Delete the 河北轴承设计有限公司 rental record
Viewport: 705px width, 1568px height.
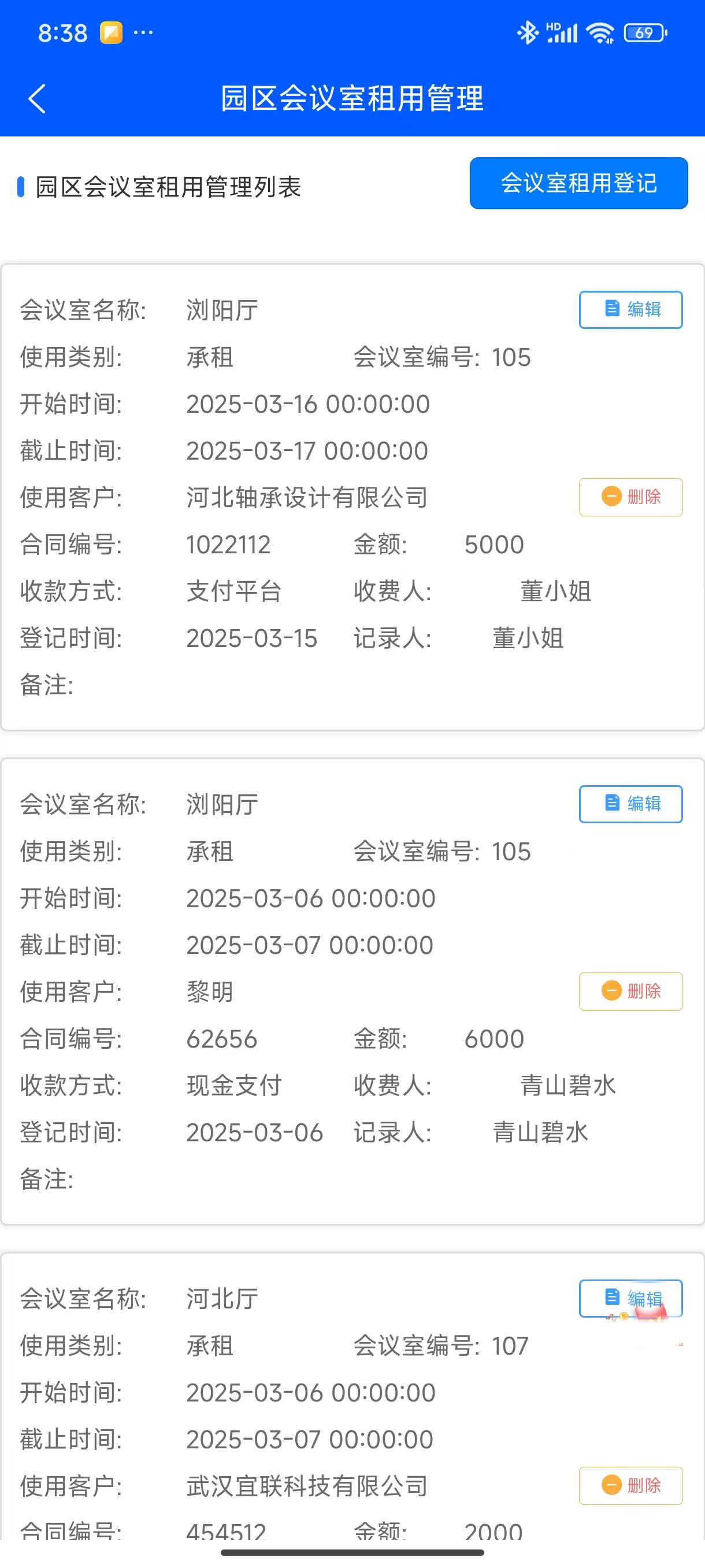[x=630, y=497]
